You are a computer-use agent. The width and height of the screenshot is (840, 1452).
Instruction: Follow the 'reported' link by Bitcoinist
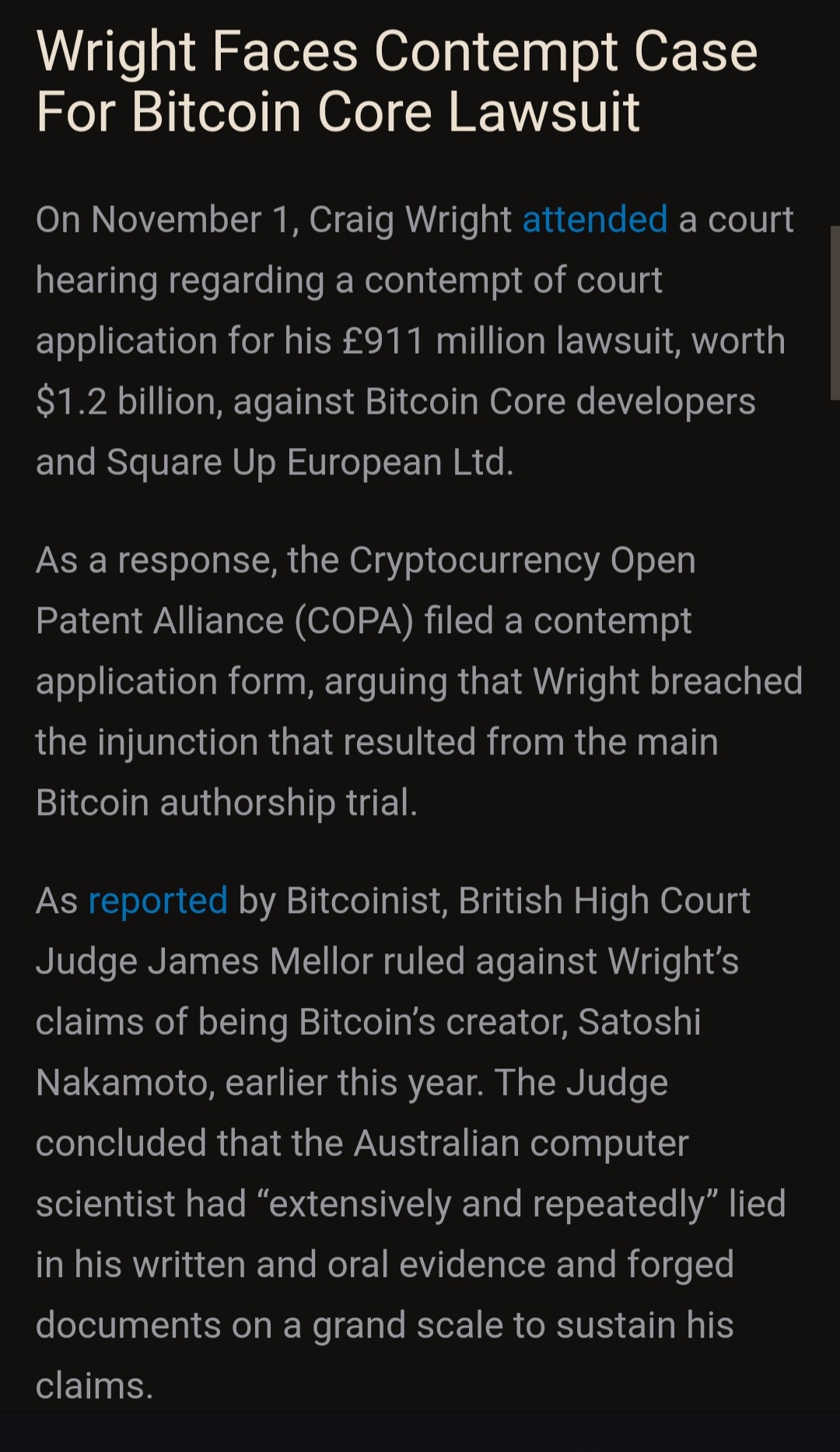[158, 901]
